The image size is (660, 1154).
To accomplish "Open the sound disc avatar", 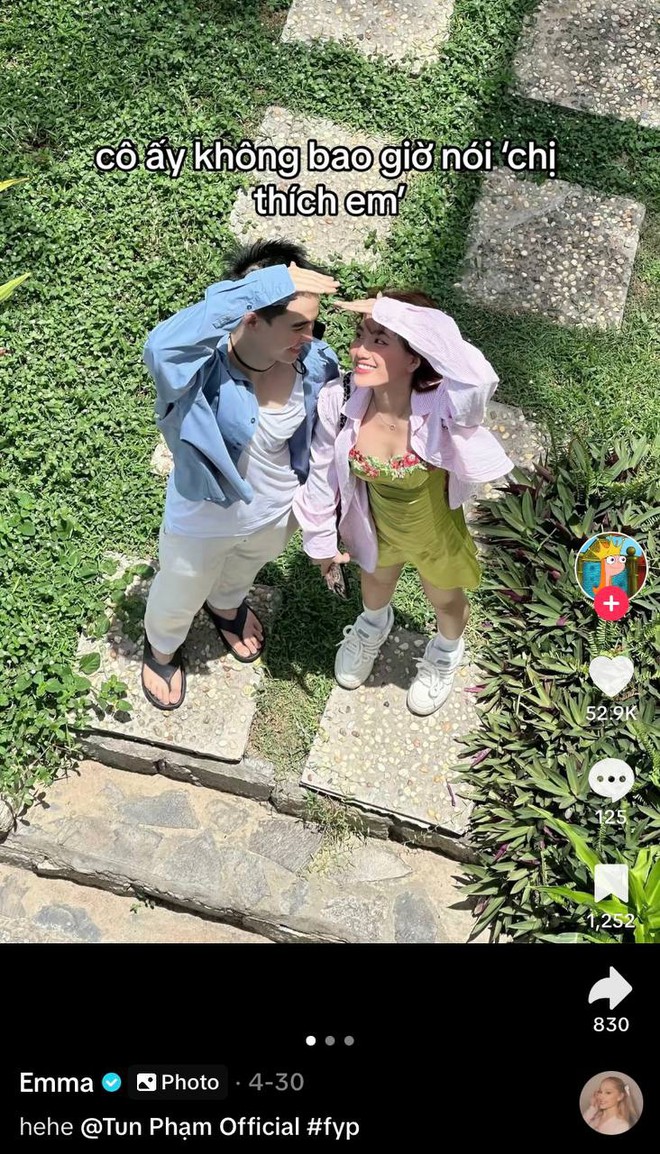I will coord(611,1103).
